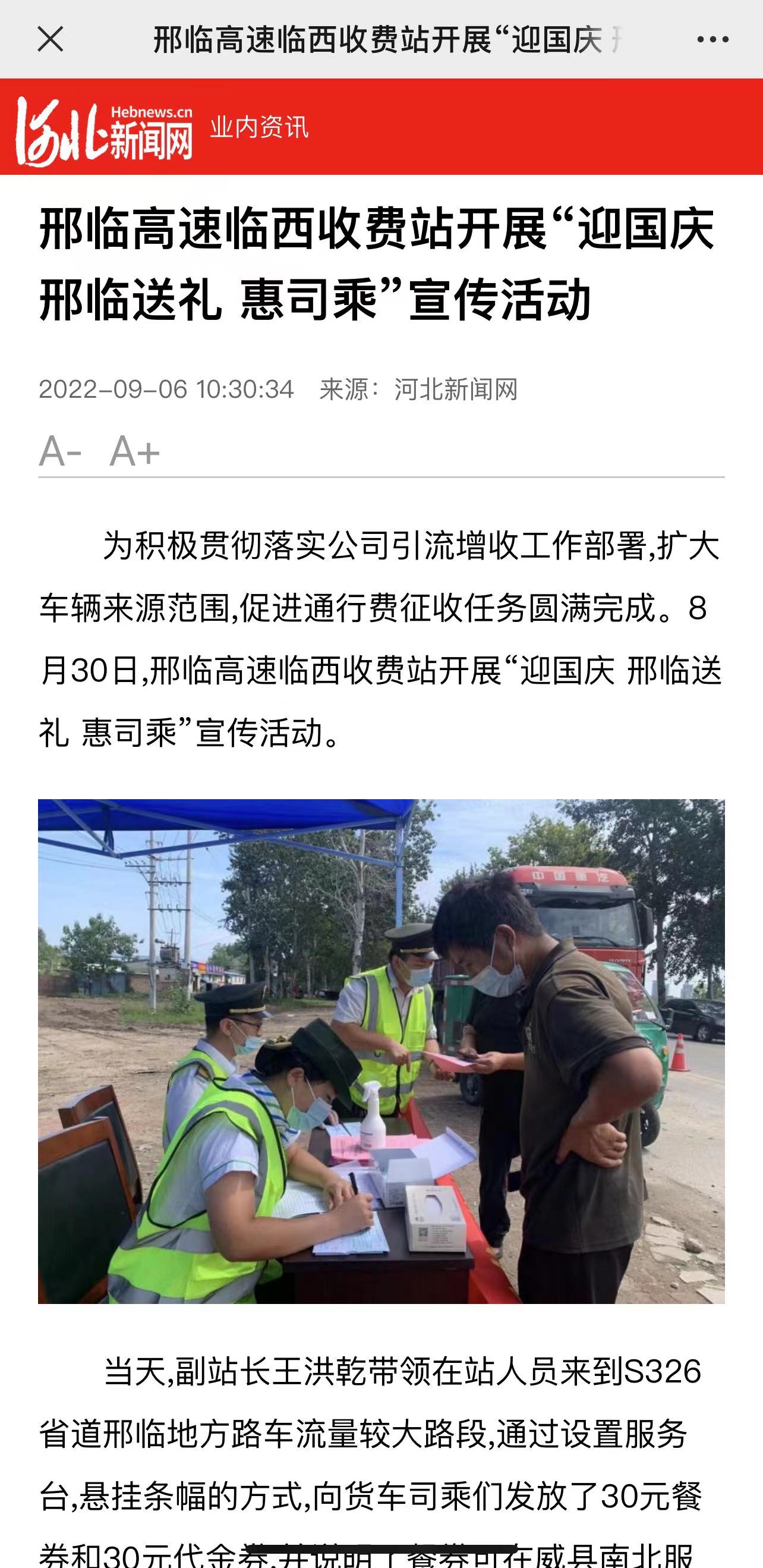Open the three-dot overflow menu
763x1568 pixels.
coord(712,40)
